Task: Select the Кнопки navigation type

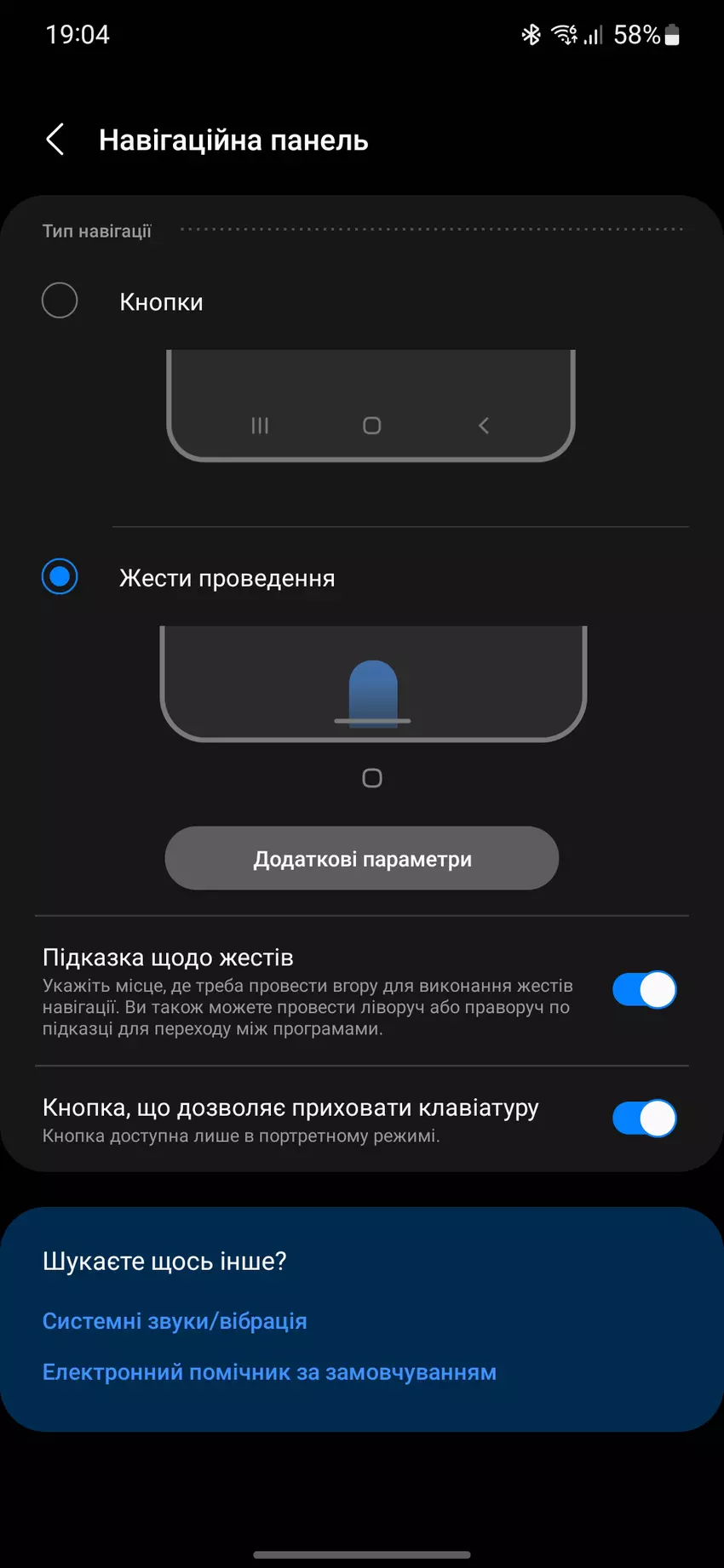Action: pos(60,300)
